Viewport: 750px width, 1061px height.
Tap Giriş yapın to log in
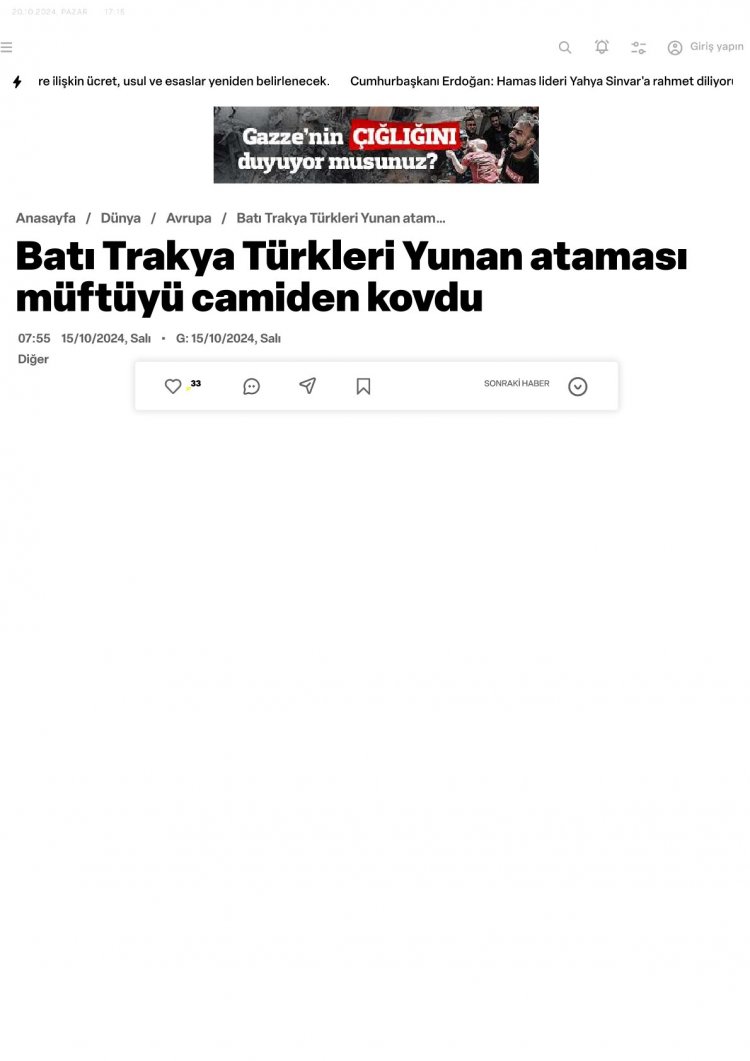tap(706, 47)
